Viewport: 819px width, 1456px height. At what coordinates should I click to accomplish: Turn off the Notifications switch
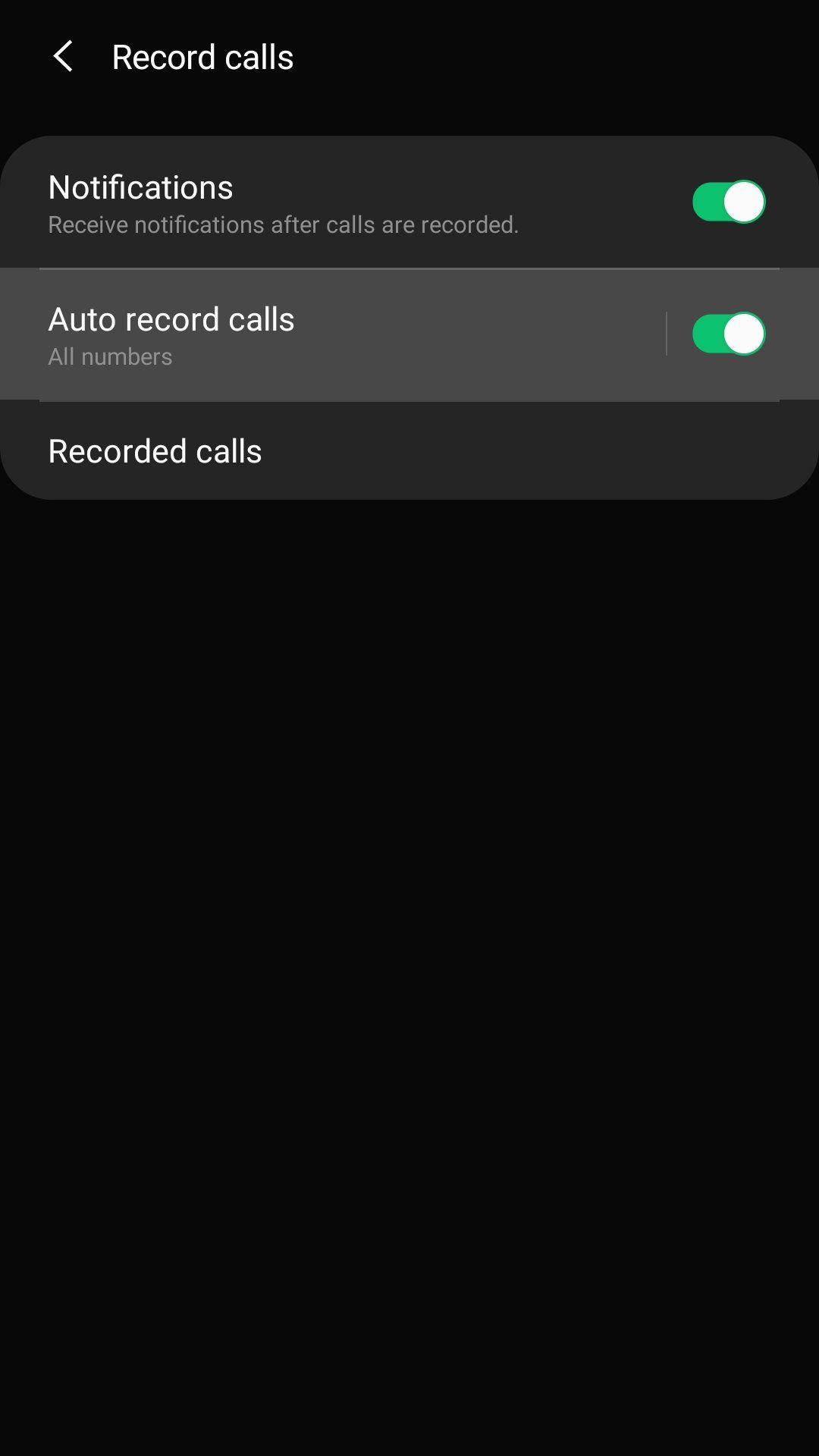(728, 202)
